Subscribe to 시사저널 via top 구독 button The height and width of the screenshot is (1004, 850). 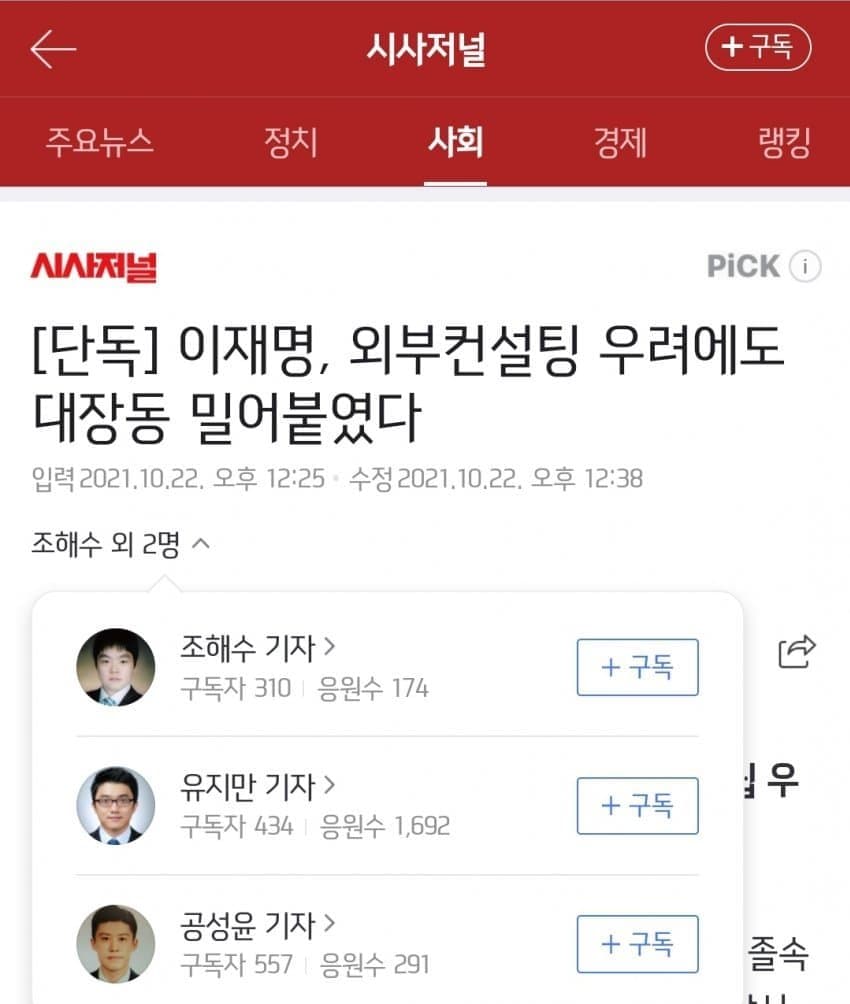click(757, 48)
